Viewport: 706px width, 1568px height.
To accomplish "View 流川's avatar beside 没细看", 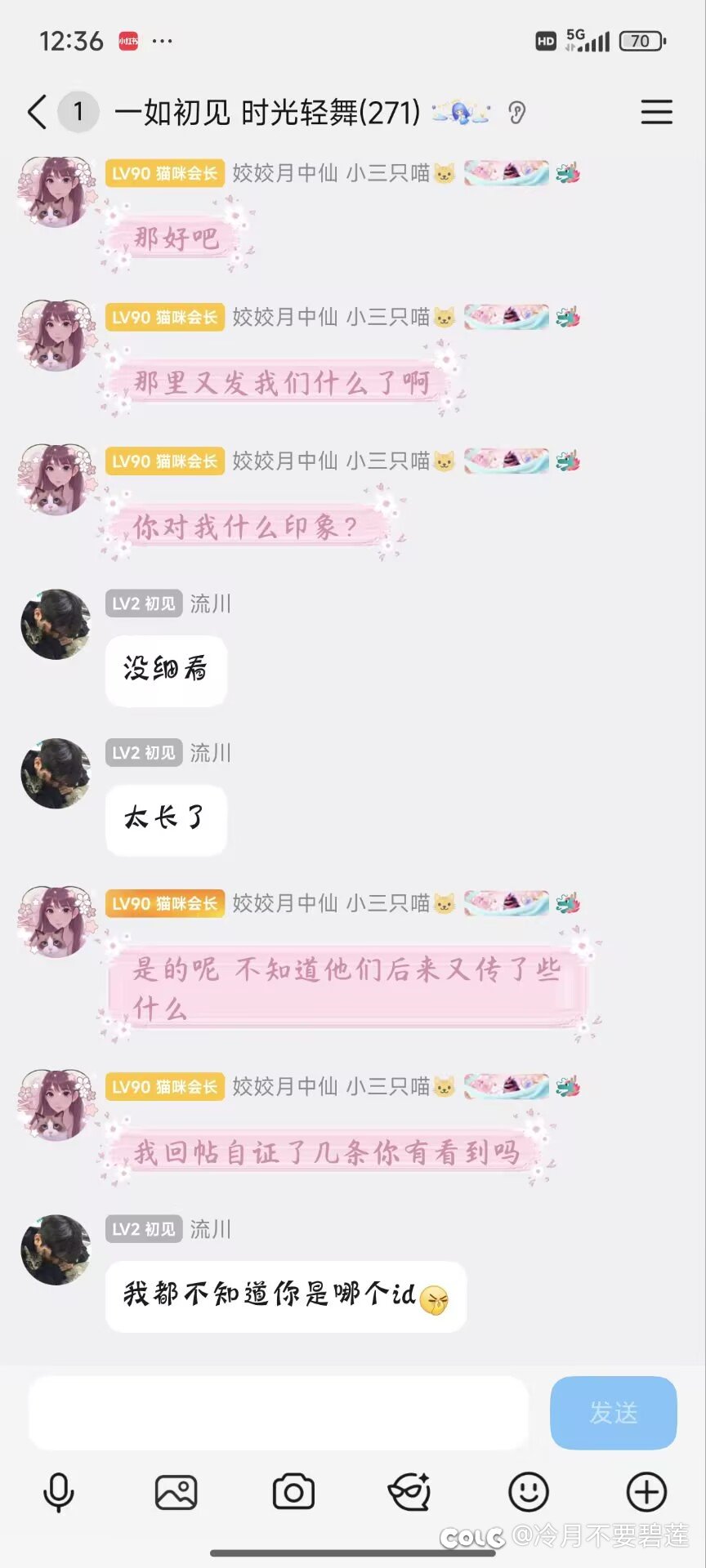I will coord(56,625).
